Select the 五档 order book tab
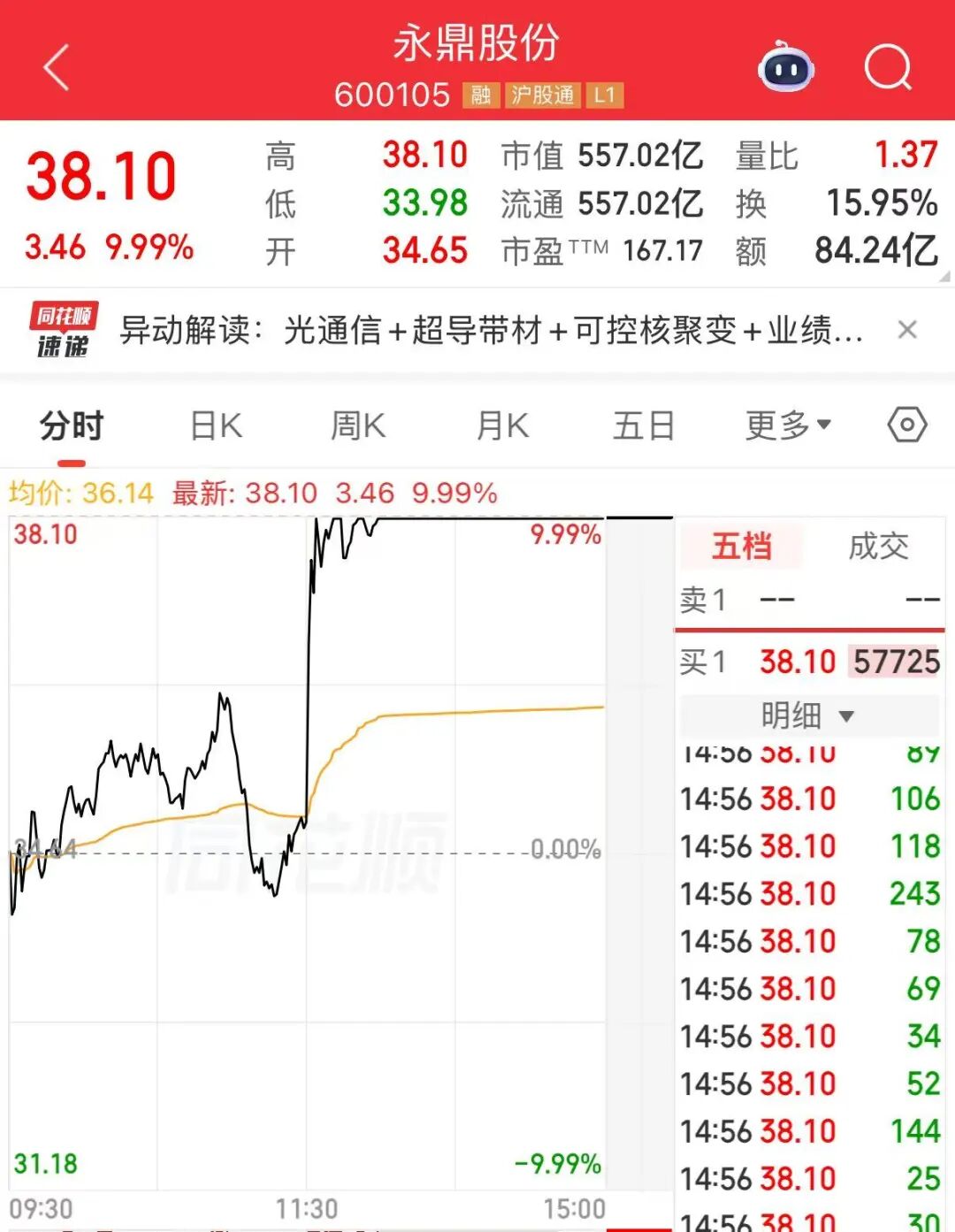Screen dimensions: 955x1232 pos(742,546)
